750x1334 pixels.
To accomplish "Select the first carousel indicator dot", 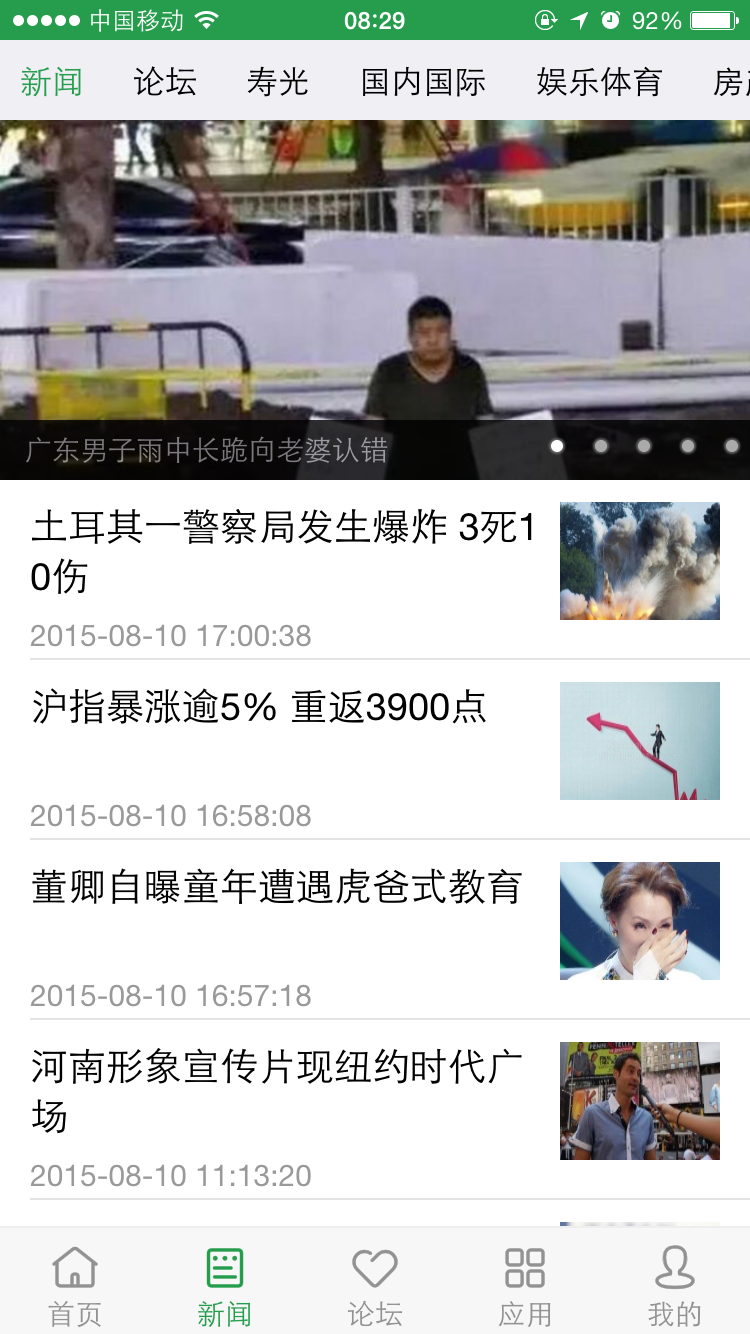I will pos(557,446).
